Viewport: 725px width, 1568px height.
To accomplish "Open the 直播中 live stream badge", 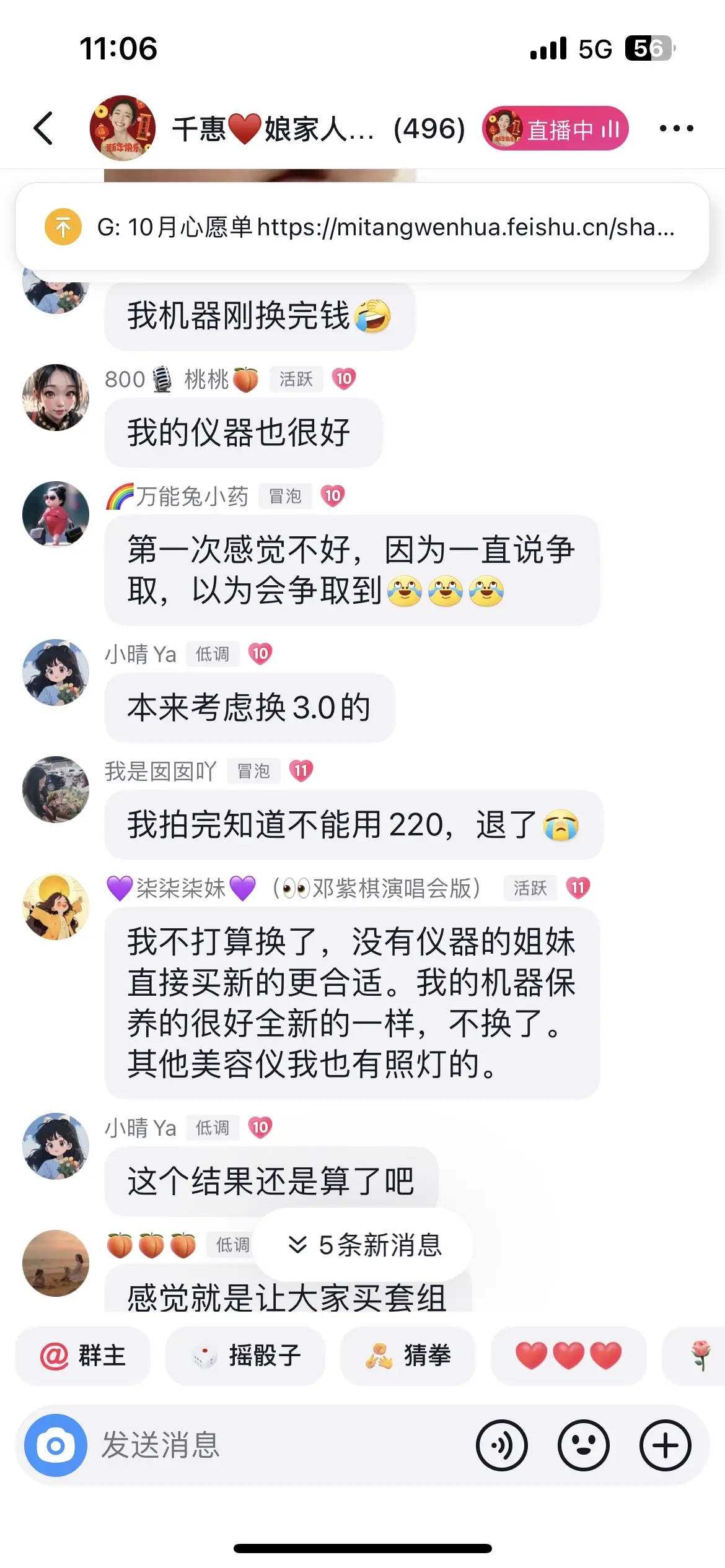I will 555,129.
